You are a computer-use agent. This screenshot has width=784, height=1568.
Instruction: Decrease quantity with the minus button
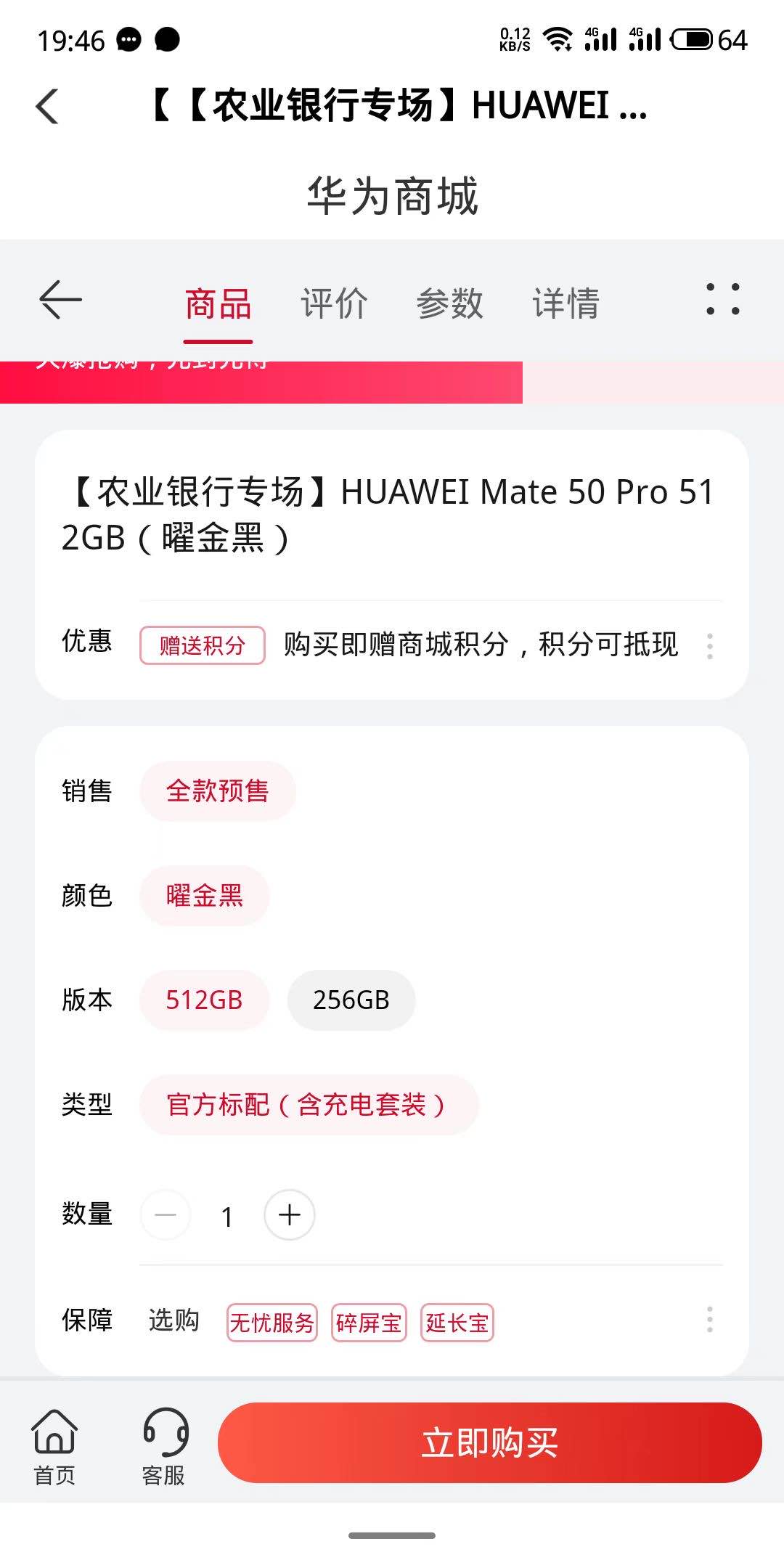[x=166, y=1214]
